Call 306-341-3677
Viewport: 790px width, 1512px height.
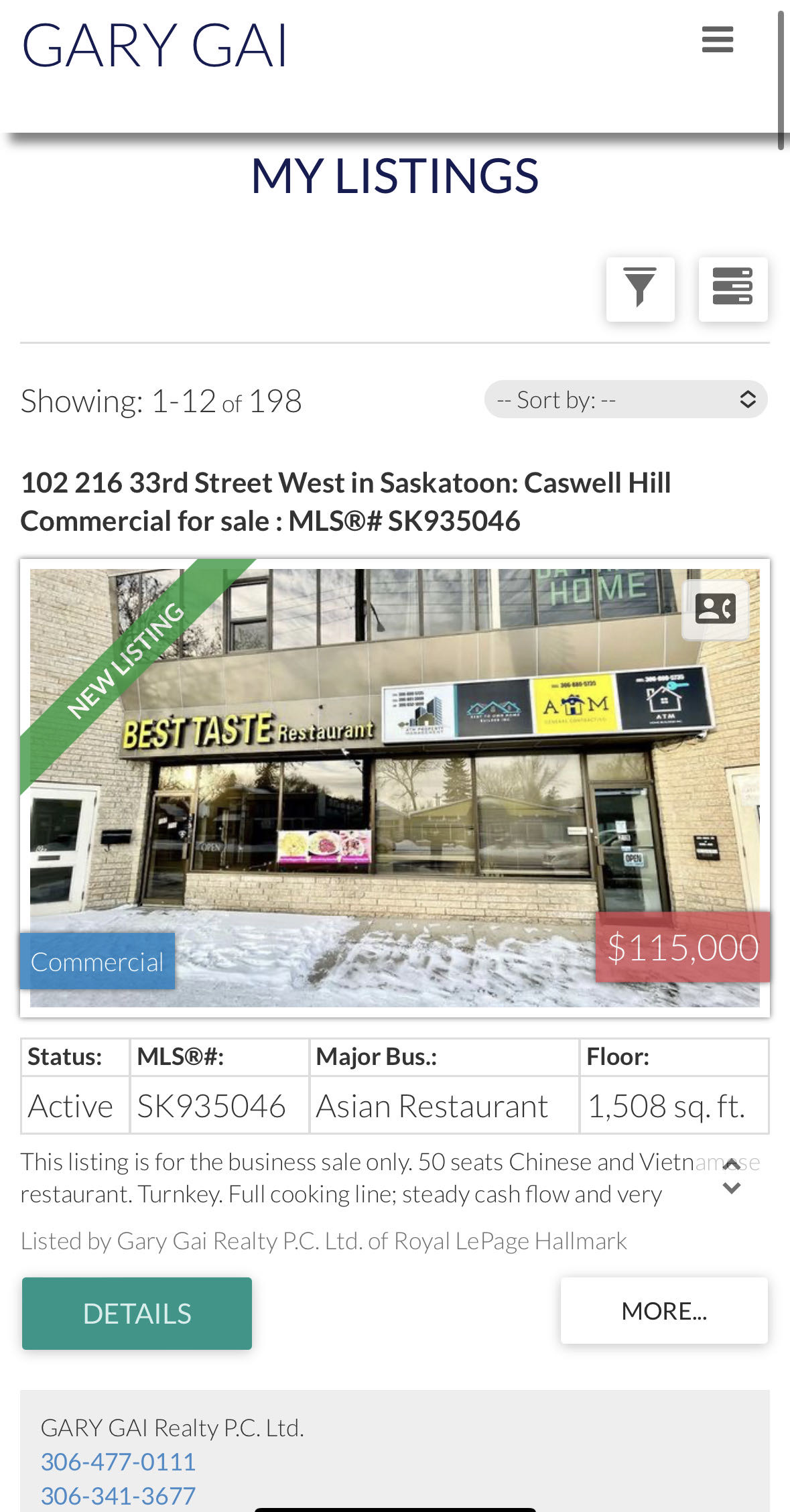pyautogui.click(x=118, y=1495)
